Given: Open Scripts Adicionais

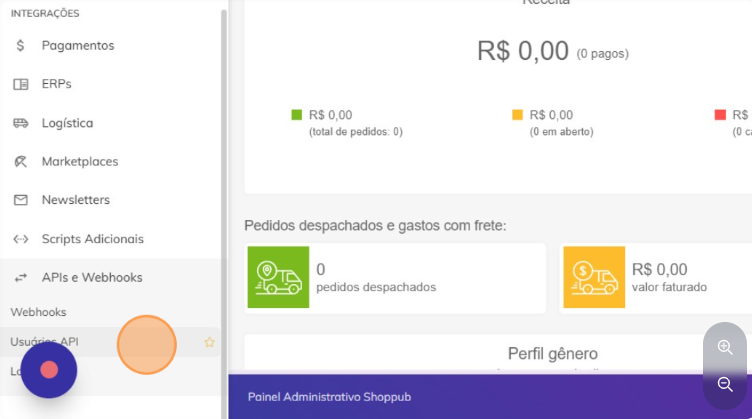Looking at the screenshot, I should (x=92, y=239).
